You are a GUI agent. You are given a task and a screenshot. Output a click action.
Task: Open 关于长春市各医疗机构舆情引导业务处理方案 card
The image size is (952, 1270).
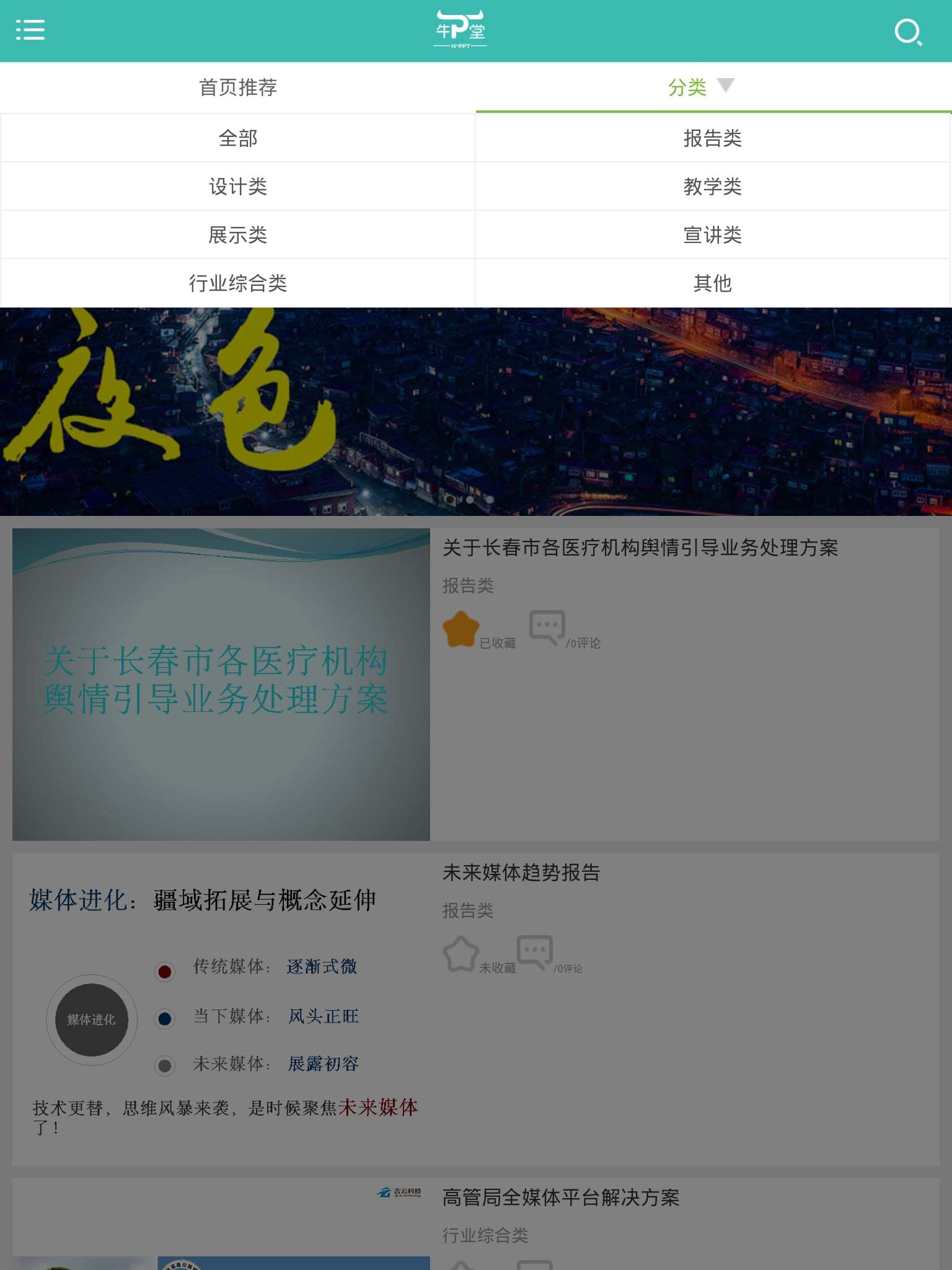click(640, 548)
